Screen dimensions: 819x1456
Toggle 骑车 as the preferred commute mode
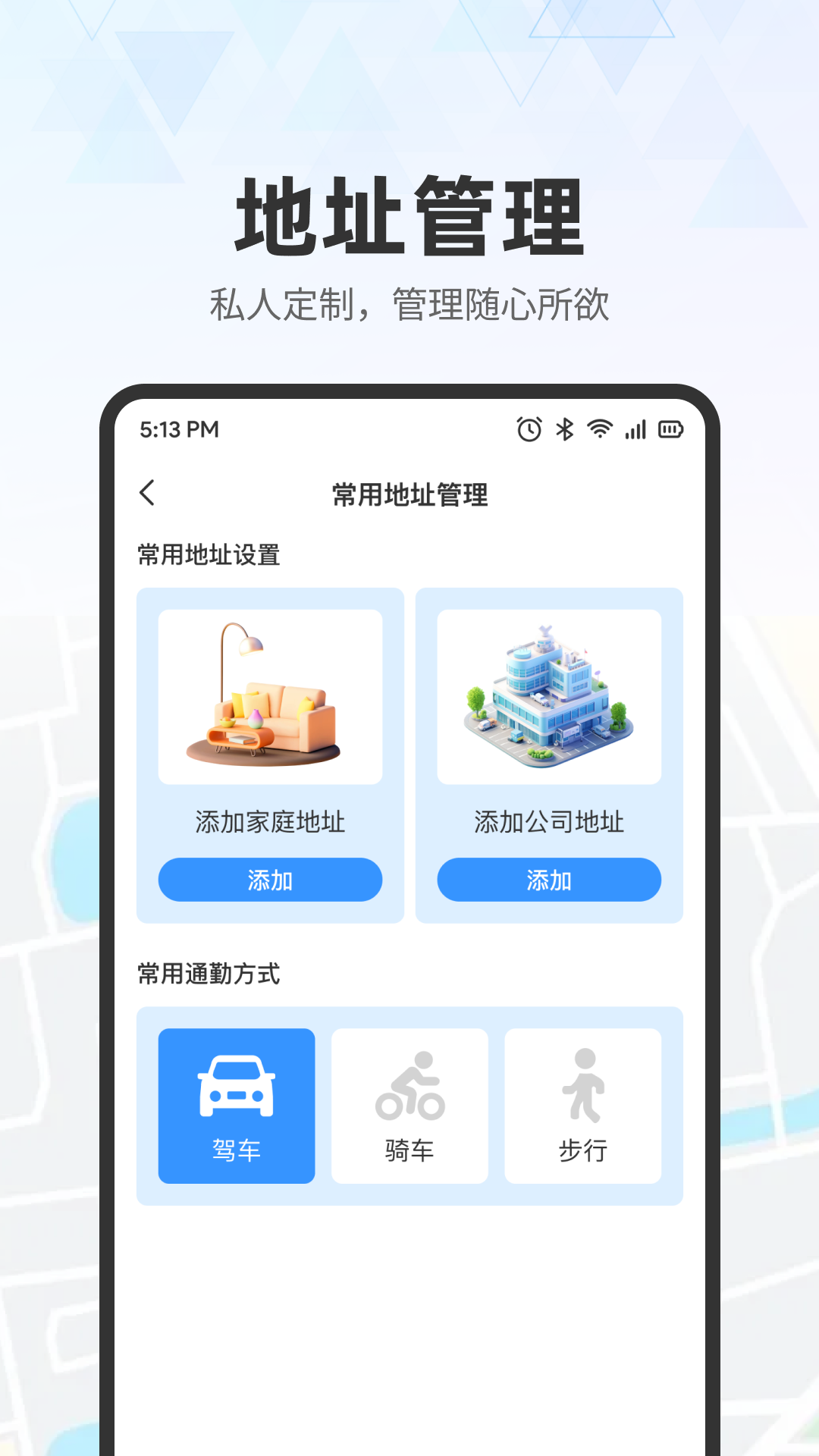tap(409, 1105)
